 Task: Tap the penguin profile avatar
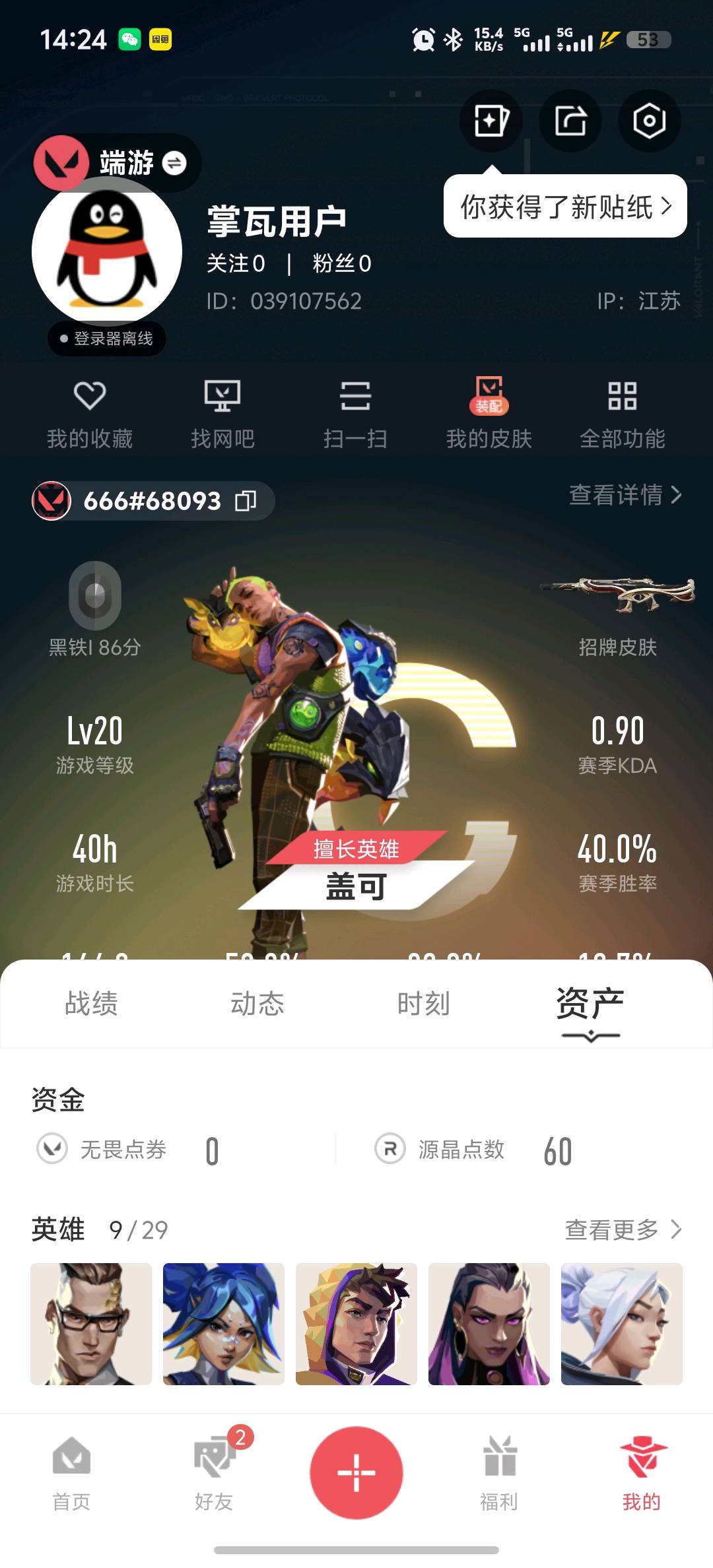(107, 251)
